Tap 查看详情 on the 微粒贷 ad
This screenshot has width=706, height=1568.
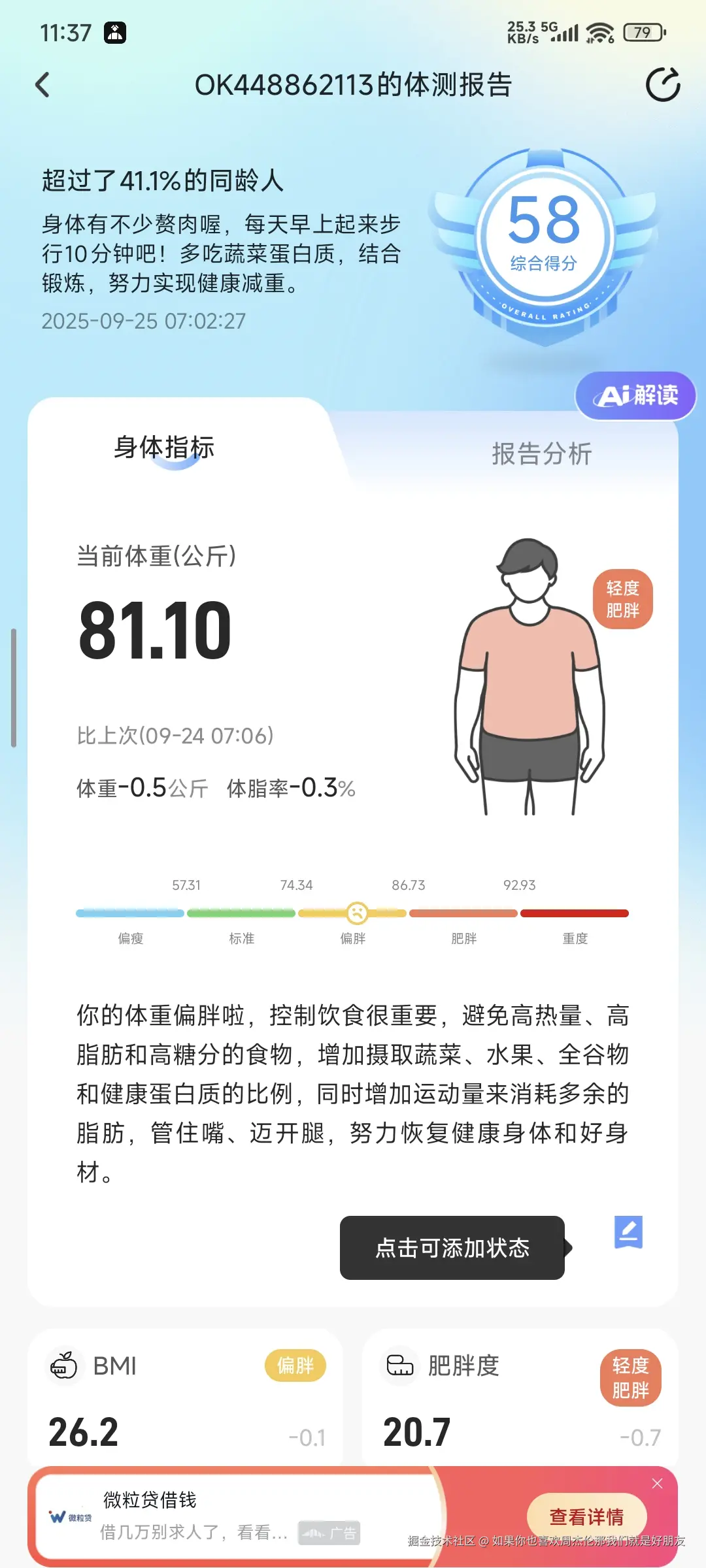pos(586,1516)
